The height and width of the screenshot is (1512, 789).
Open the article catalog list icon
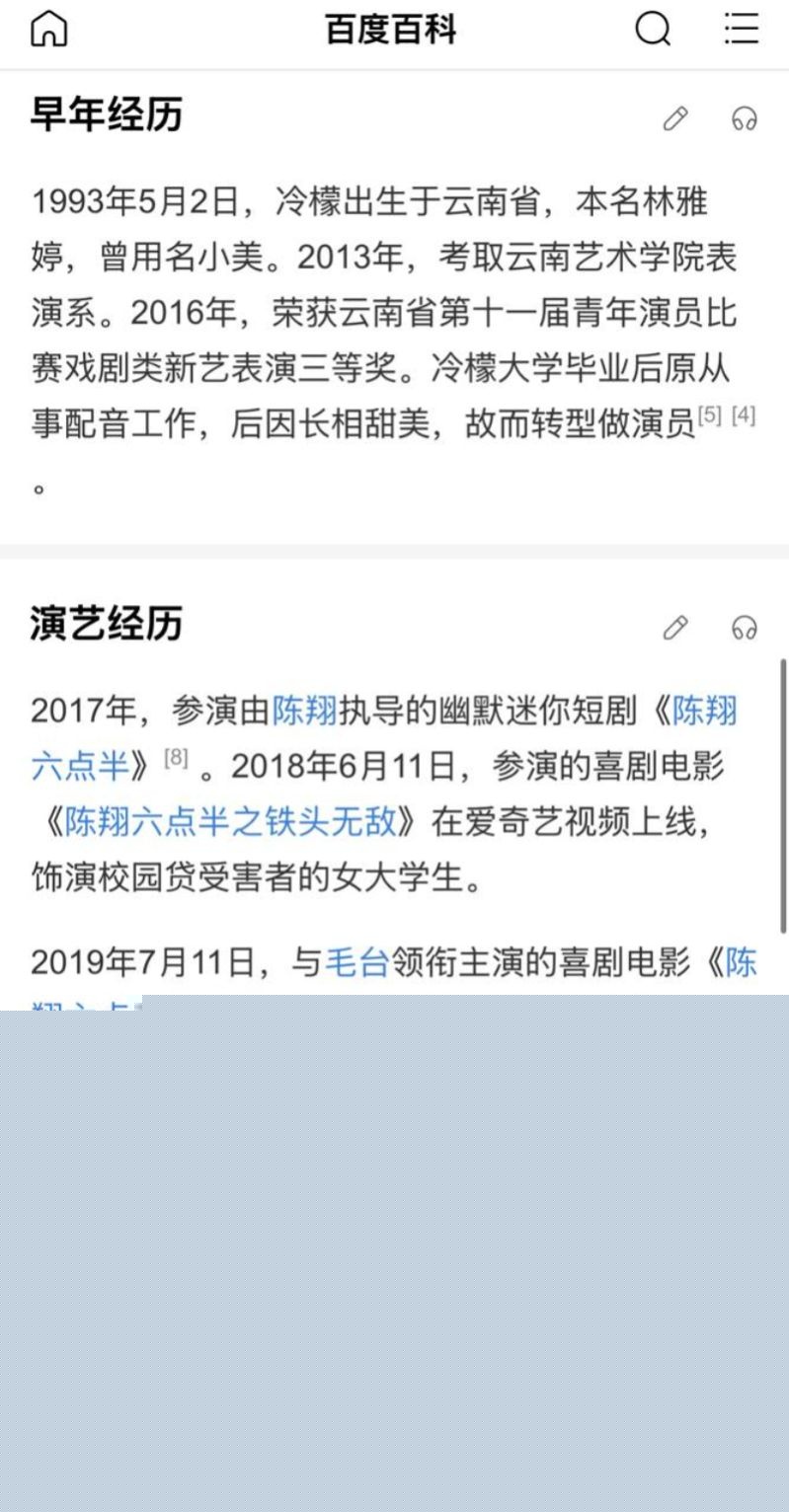coord(739,31)
